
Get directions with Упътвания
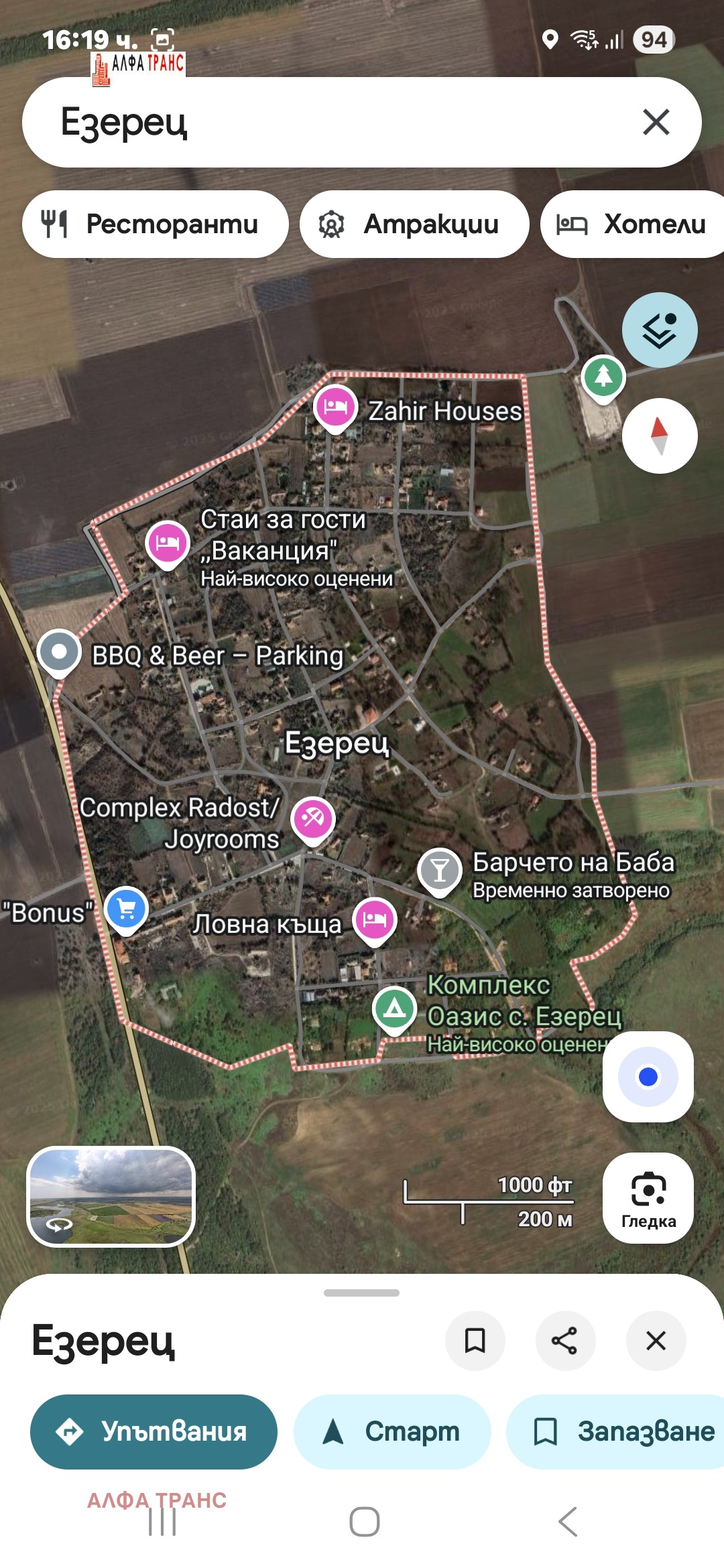pos(154,1432)
